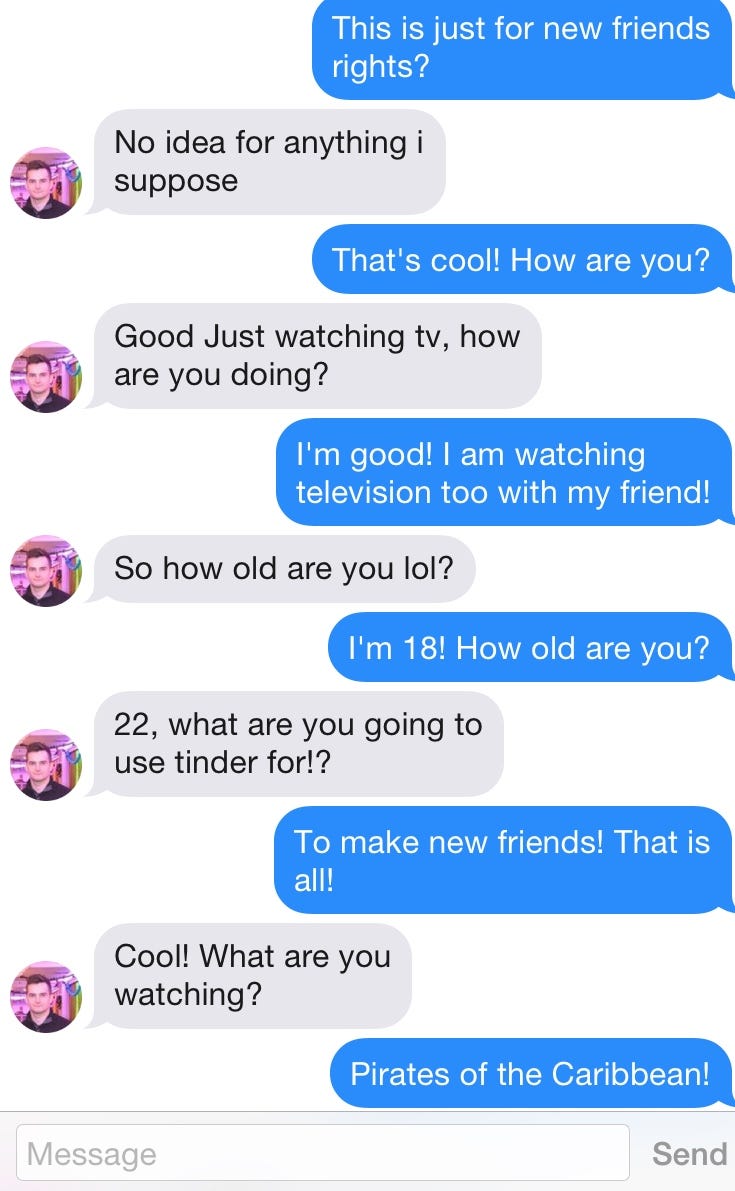Tap the Send button
Viewport: 735px width, 1191px height.
coord(688,1153)
